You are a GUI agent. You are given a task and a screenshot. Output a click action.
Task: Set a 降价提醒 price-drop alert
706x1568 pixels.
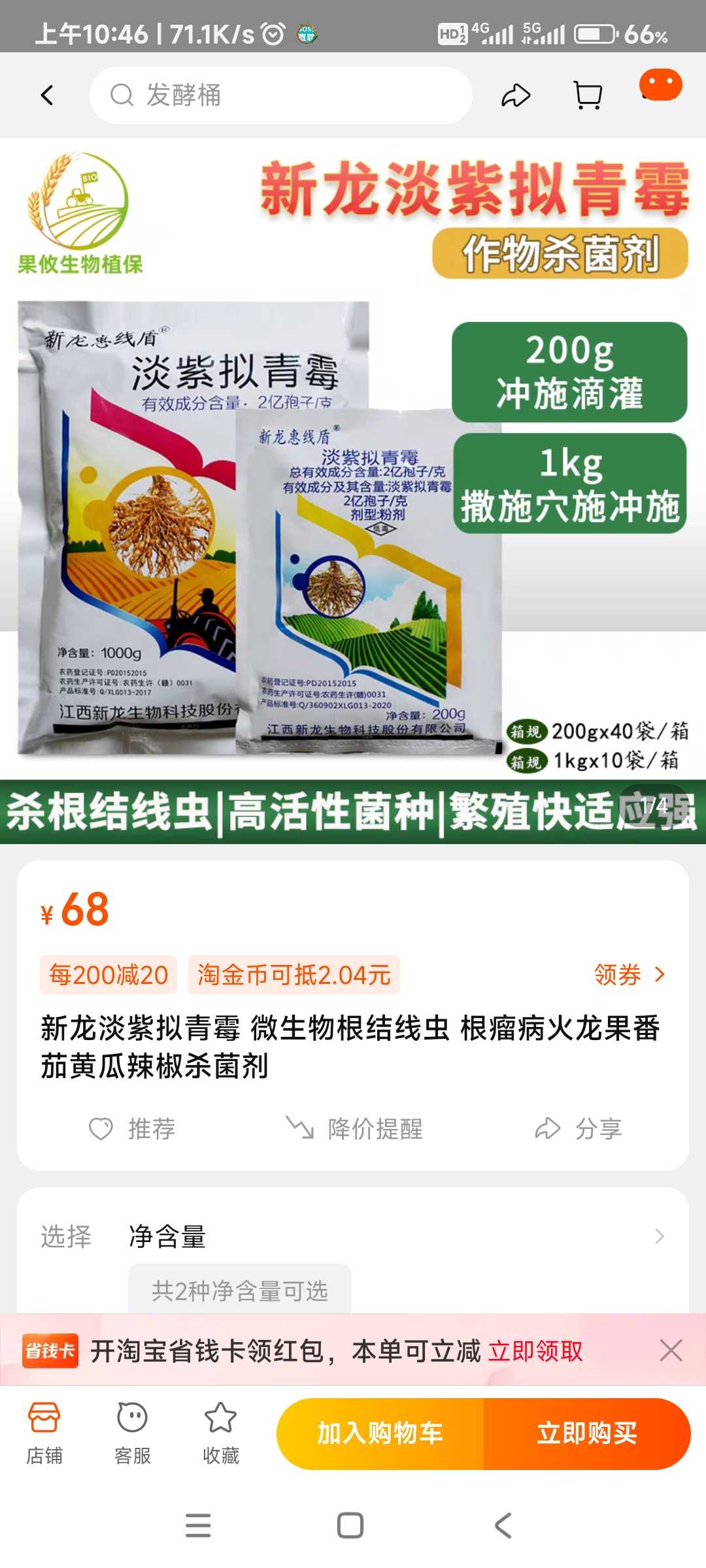click(354, 1128)
